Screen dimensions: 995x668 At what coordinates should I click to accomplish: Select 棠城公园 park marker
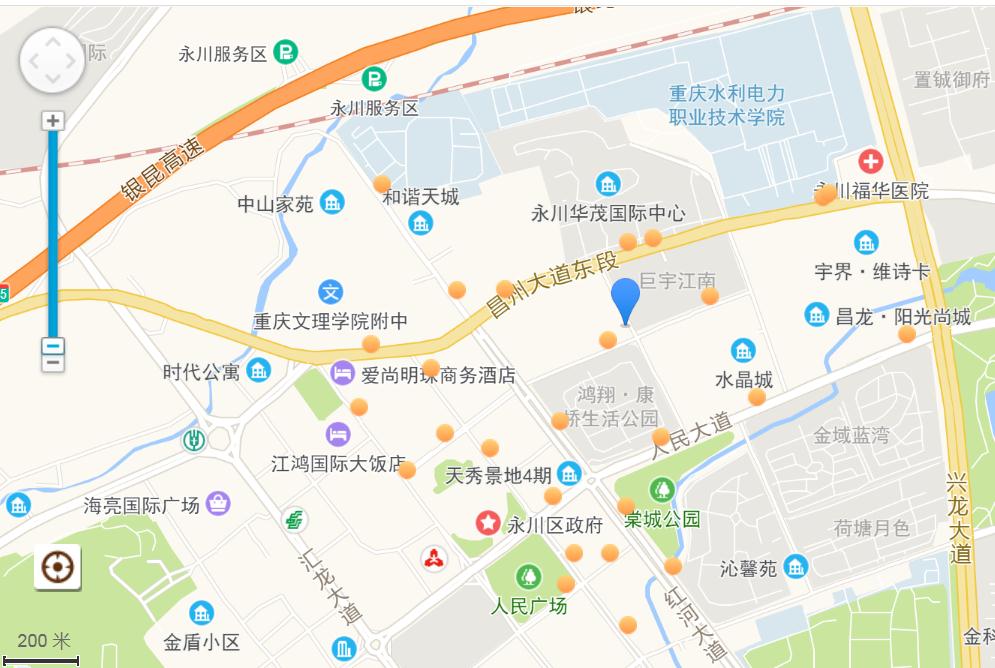[x=661, y=490]
